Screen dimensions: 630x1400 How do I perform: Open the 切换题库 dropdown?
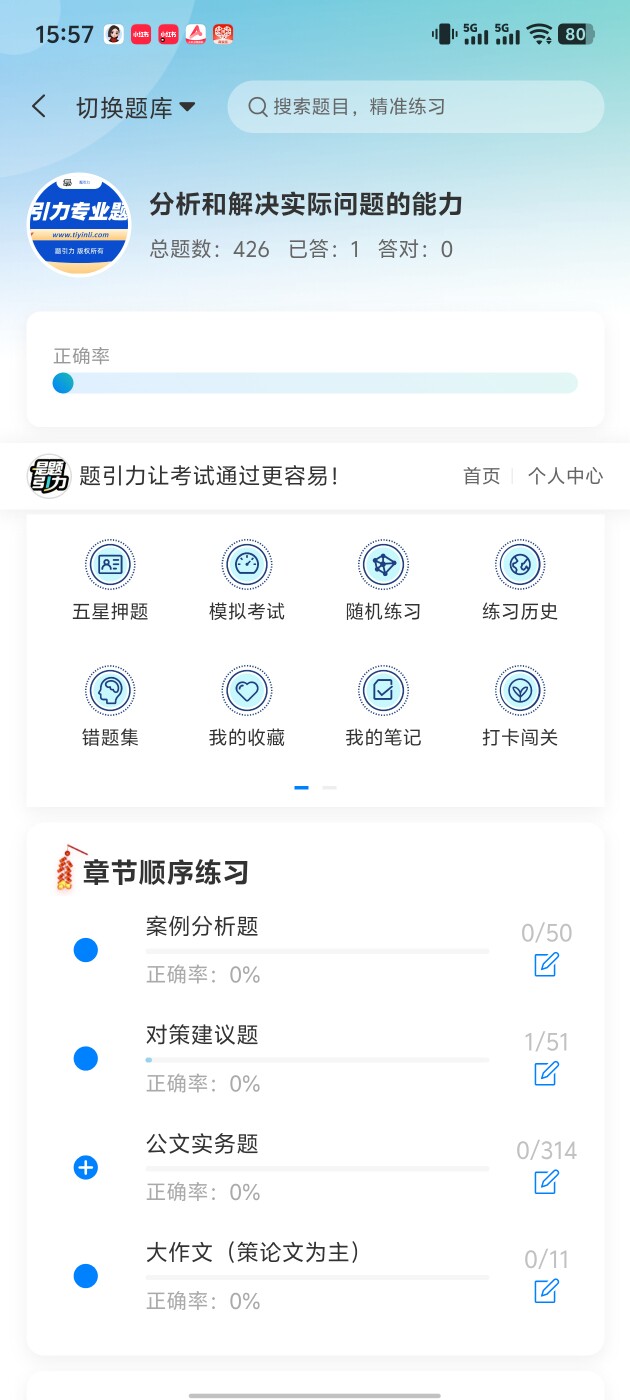(135, 108)
